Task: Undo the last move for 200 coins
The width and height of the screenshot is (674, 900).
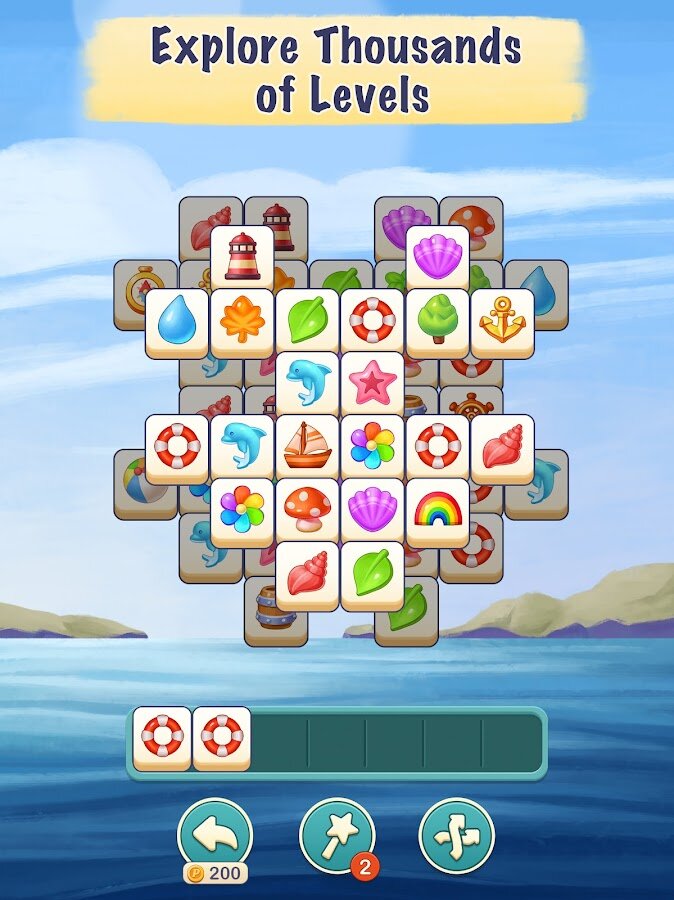Action: (214, 835)
